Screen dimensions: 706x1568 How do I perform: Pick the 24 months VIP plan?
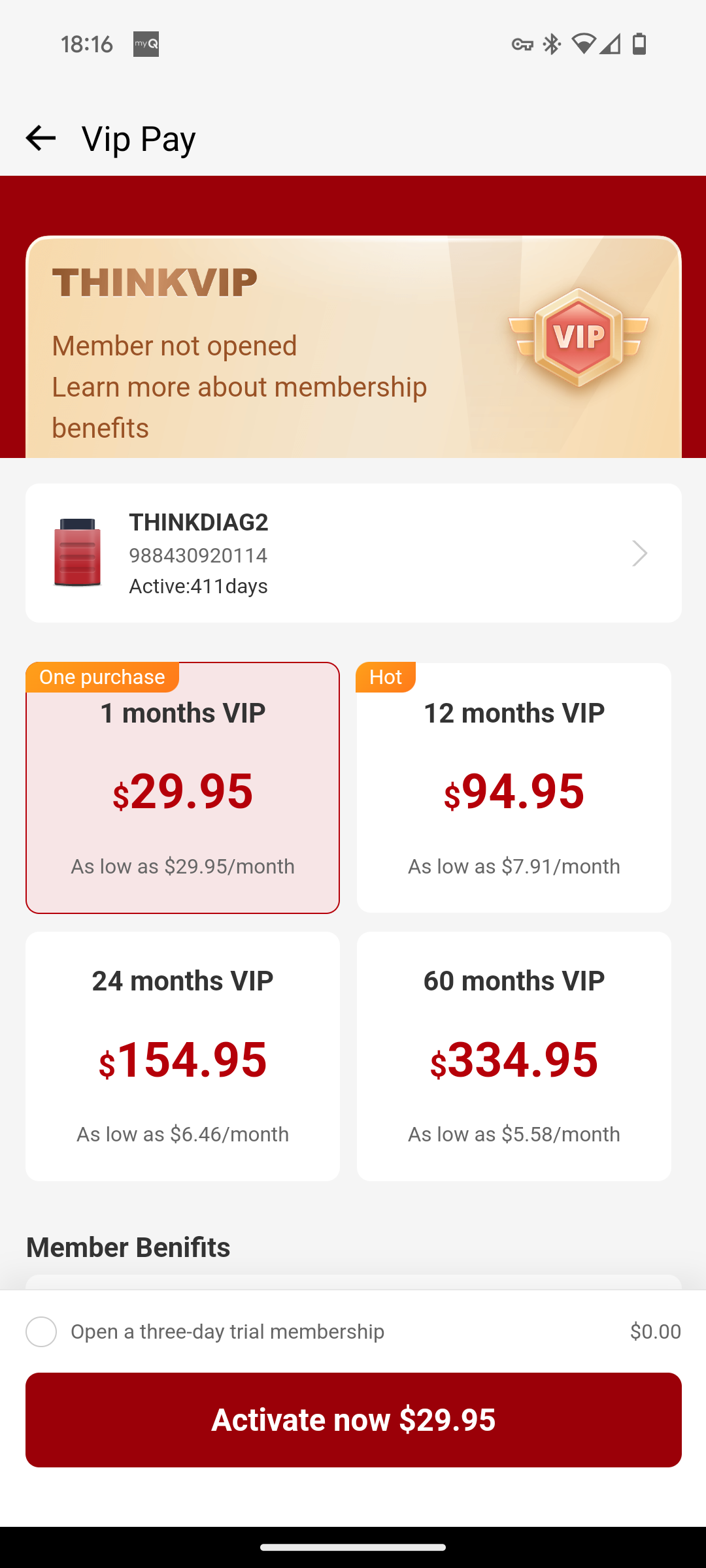182,1056
